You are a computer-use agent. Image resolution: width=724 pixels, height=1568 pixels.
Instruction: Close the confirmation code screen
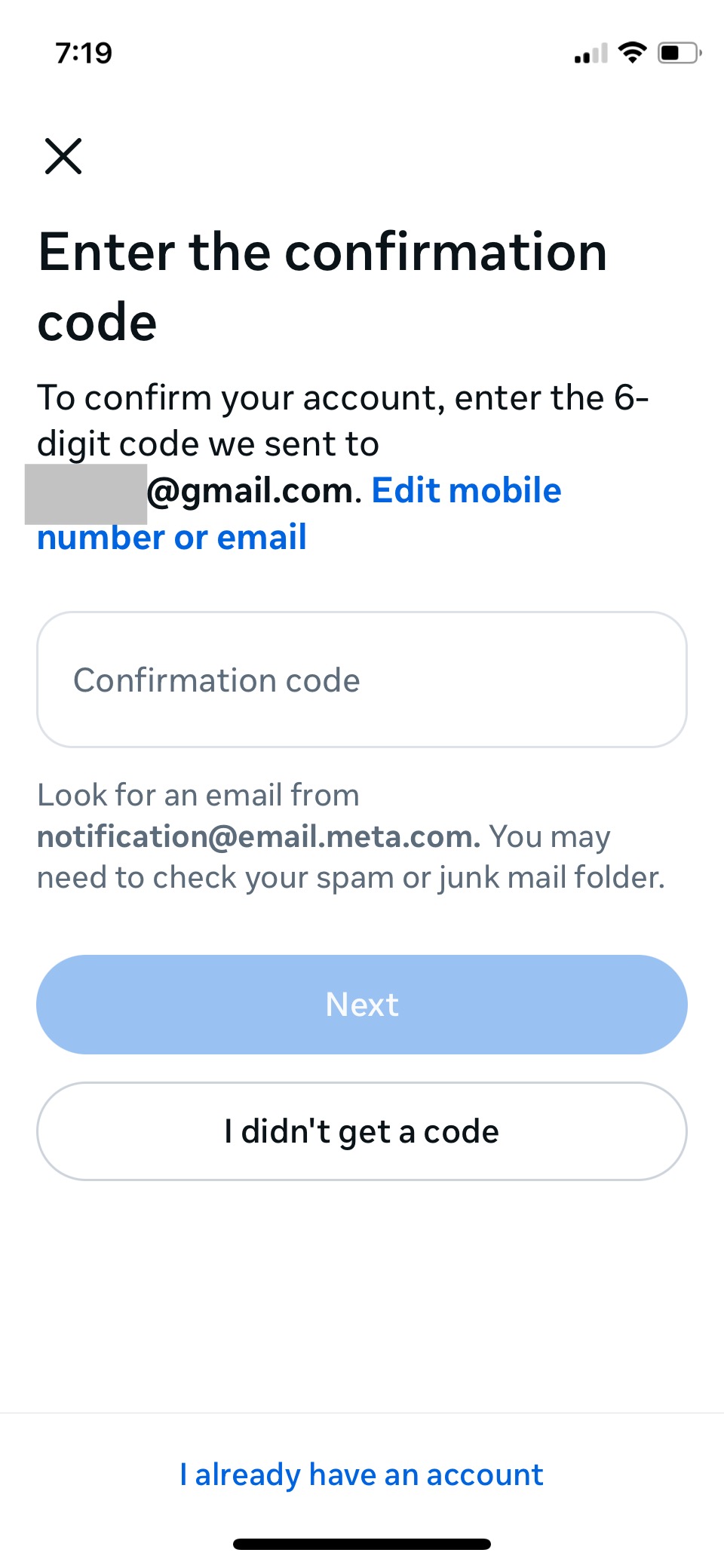tap(63, 156)
